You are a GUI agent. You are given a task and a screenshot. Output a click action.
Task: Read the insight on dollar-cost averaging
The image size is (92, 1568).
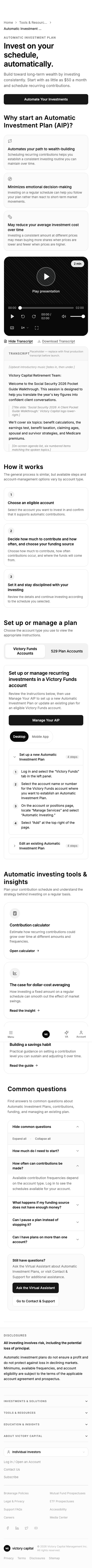pyautogui.click(x=24, y=1010)
